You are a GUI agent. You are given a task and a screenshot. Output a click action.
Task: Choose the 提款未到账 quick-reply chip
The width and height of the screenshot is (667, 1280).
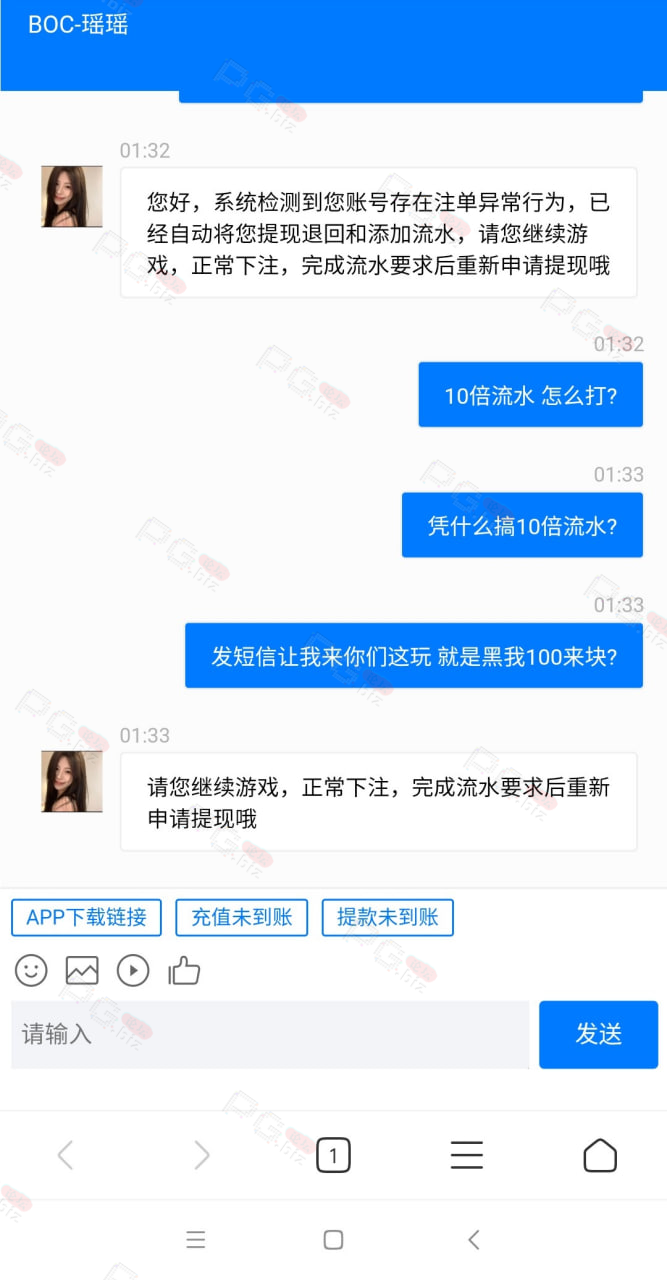388,917
